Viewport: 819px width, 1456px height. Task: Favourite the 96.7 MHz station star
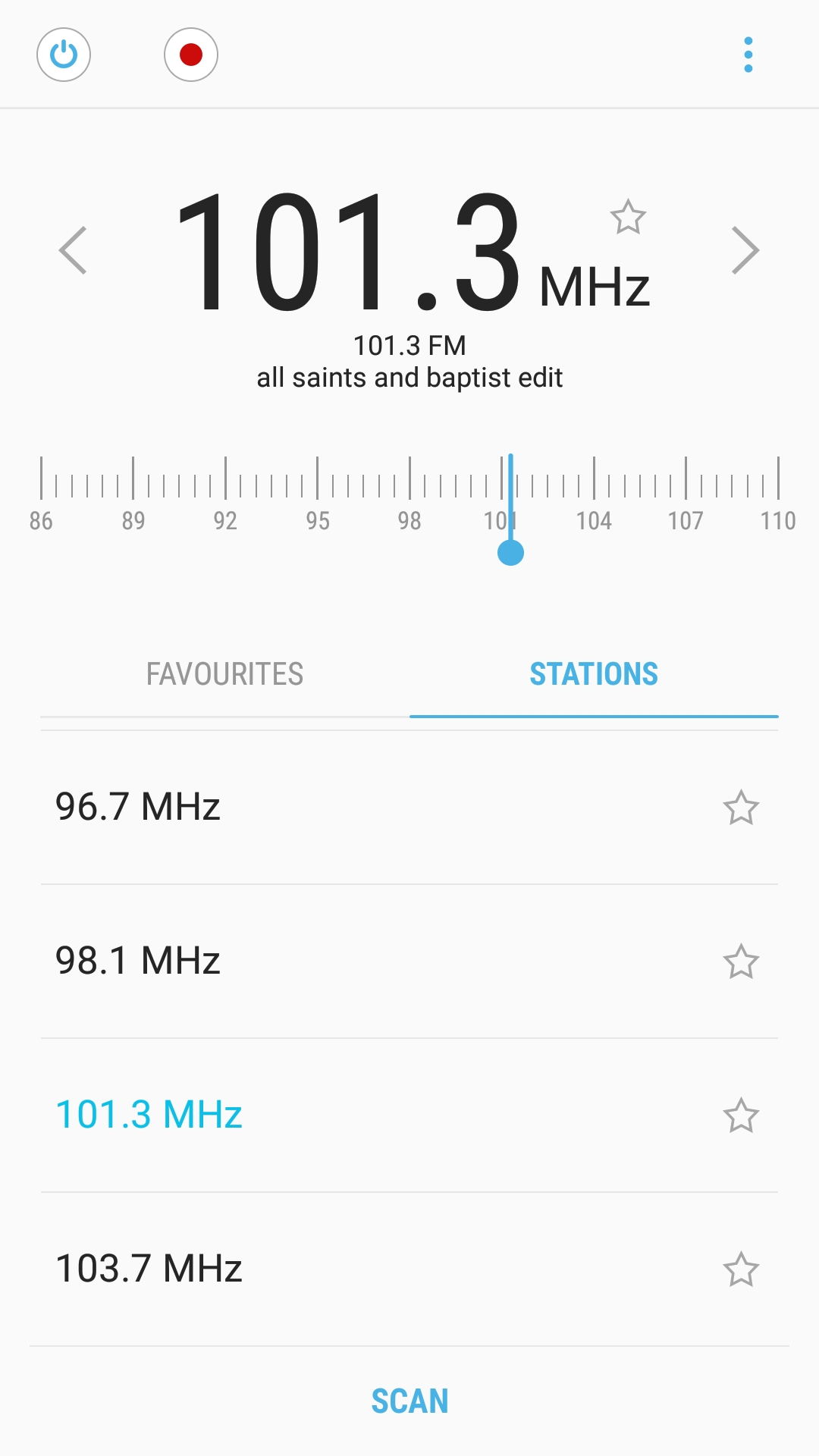tap(741, 808)
